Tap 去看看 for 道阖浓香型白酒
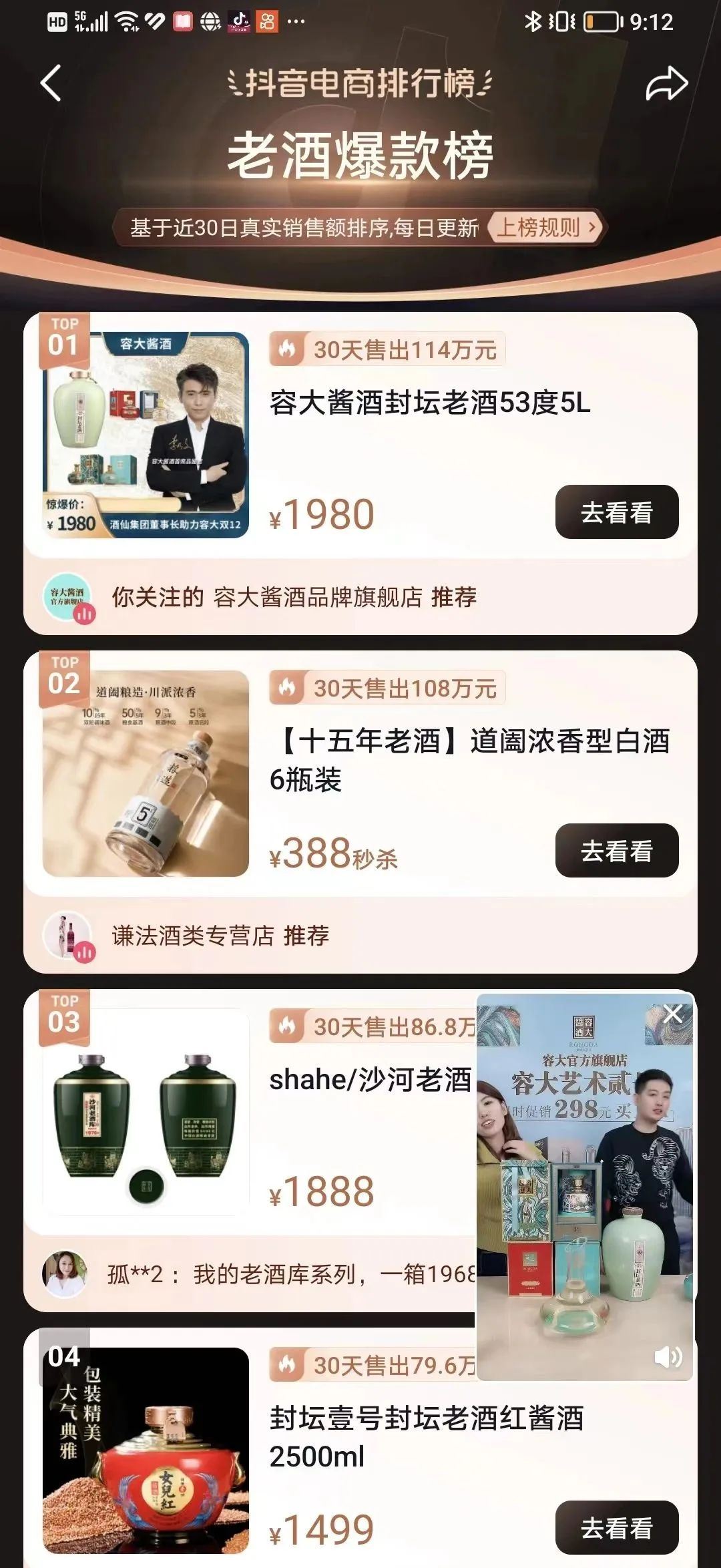Screen dimensions: 721x1568 click(x=616, y=851)
